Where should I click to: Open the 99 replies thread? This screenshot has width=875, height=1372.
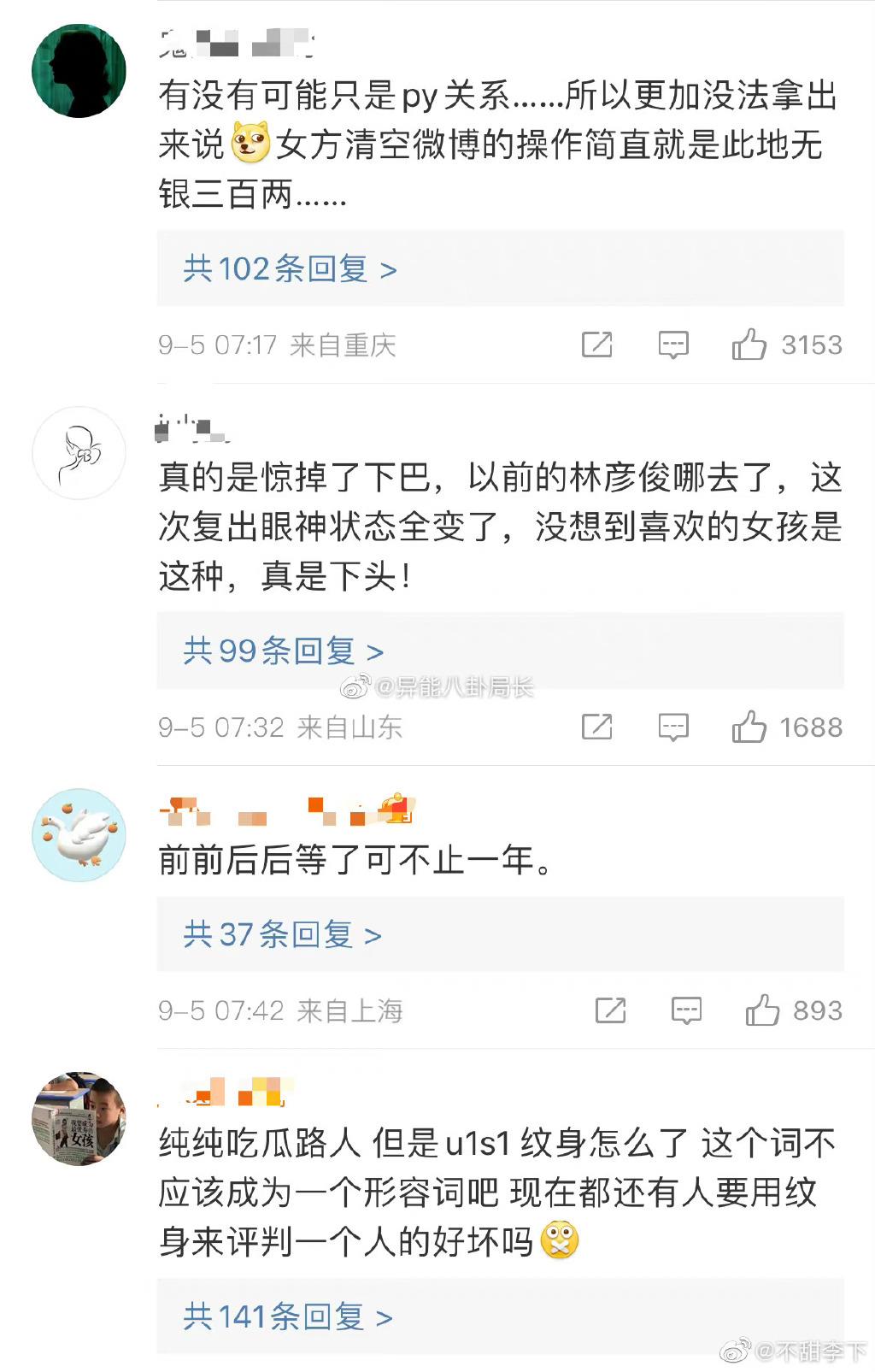tap(283, 651)
